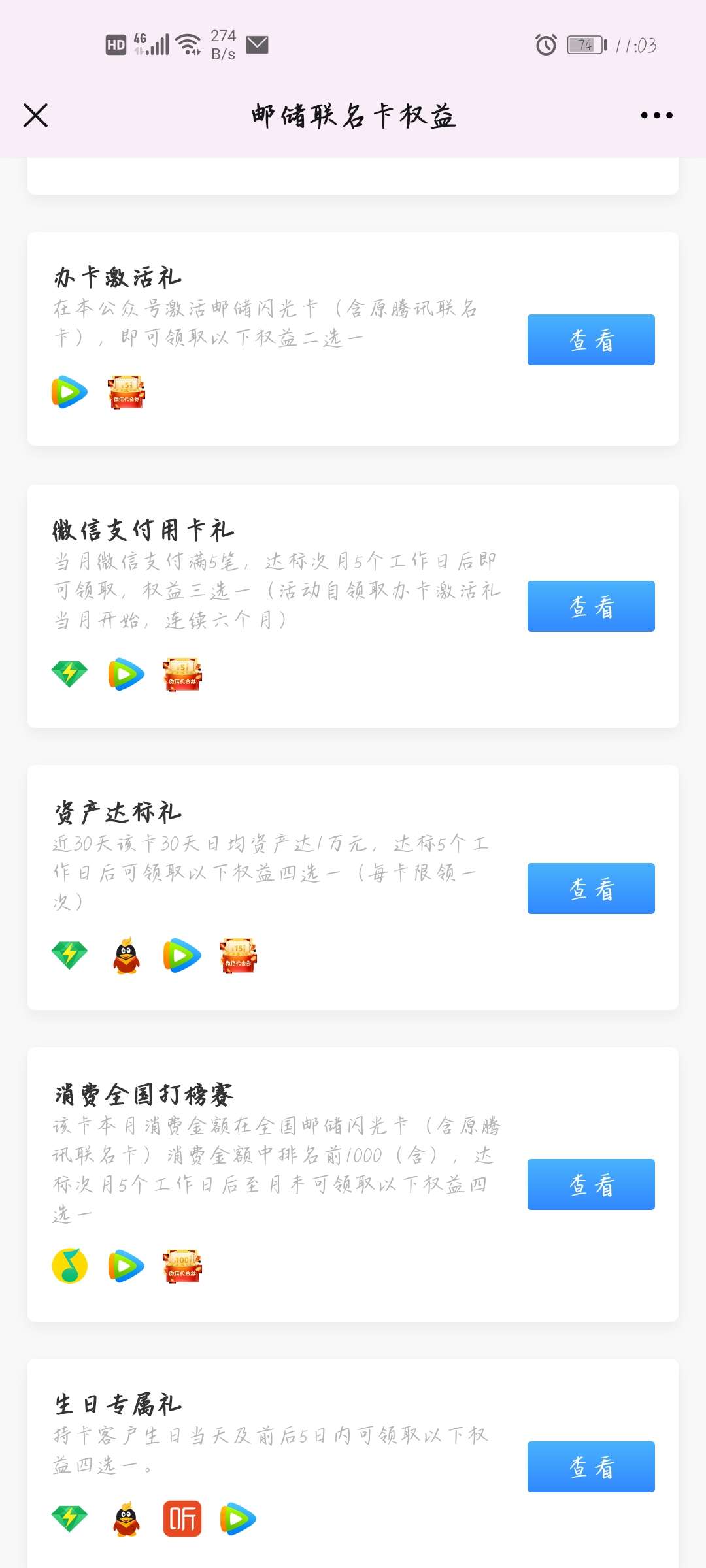Tap 查看 for 办卡激活礼
The image size is (706, 1568).
[x=591, y=340]
